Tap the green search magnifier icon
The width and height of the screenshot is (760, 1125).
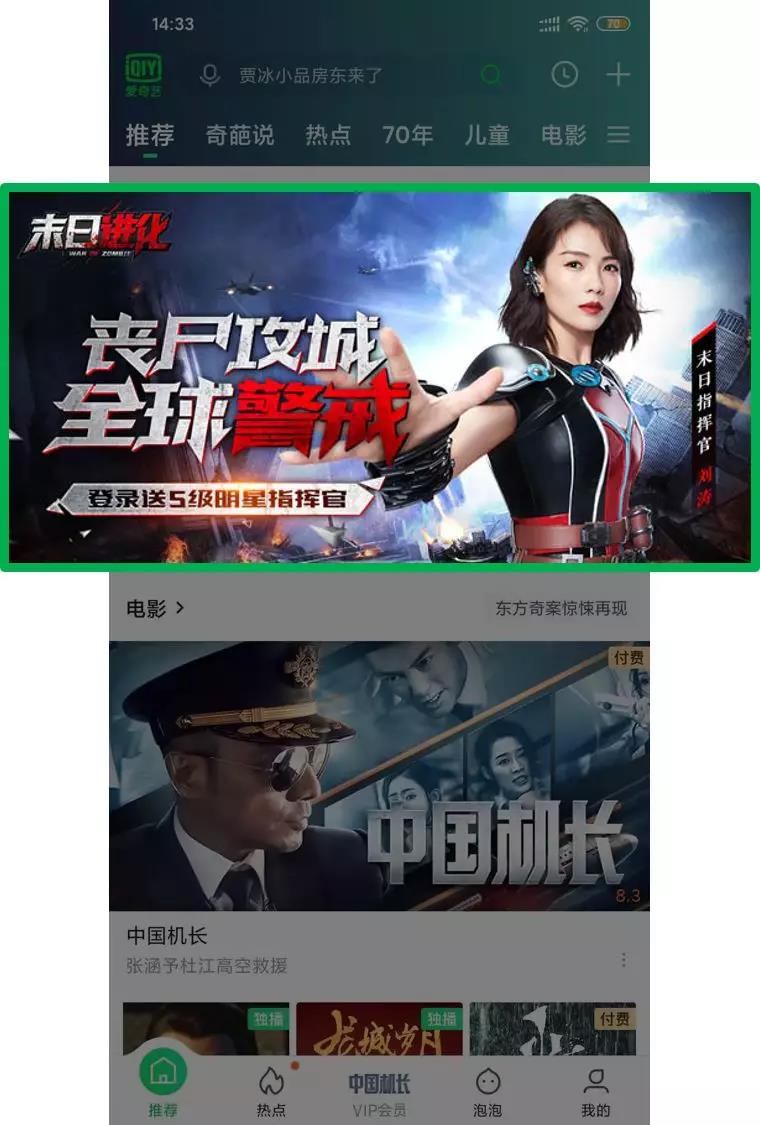point(491,75)
